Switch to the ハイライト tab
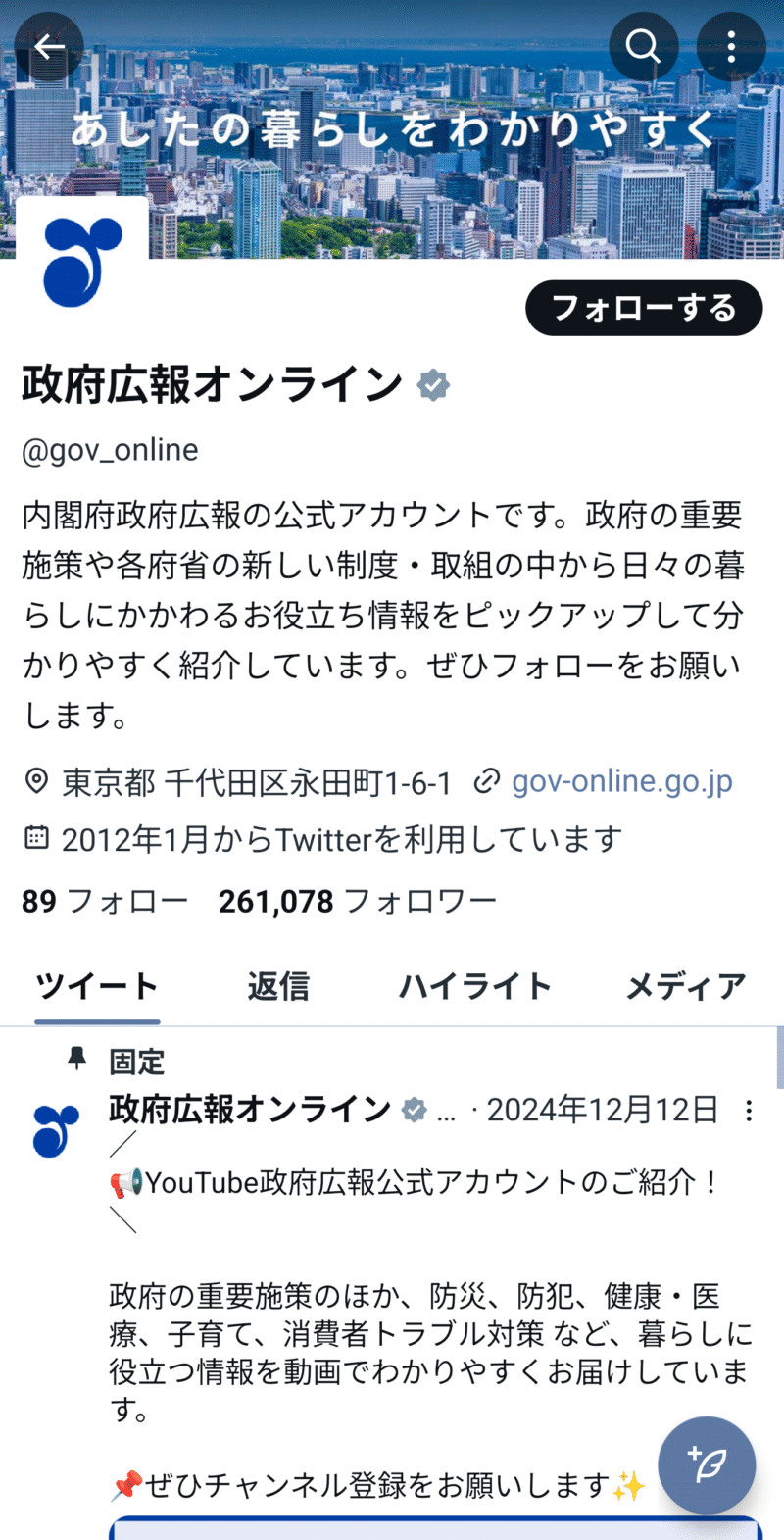784x1540 pixels. tap(475, 986)
